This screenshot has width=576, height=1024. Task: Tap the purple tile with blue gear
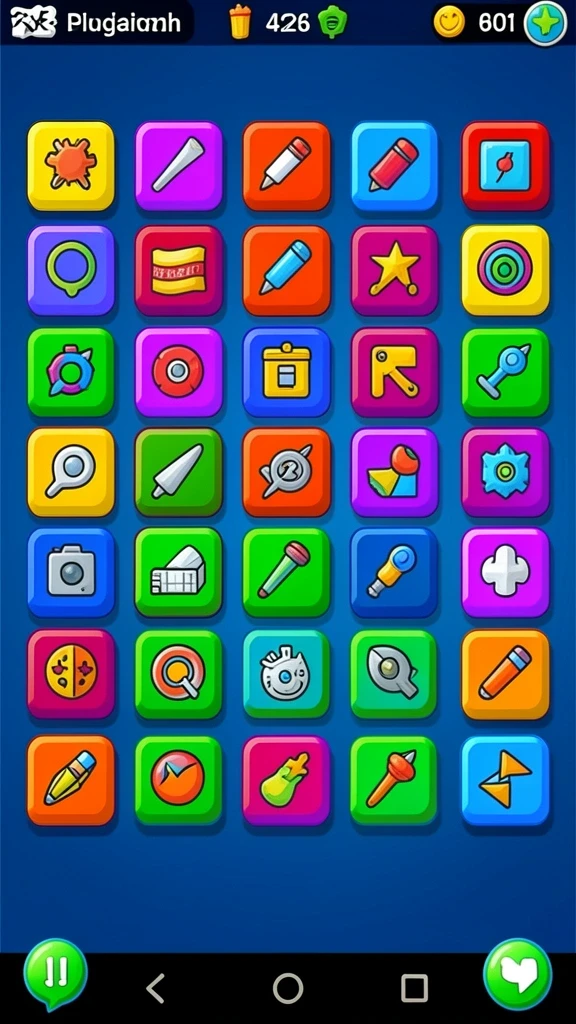point(505,472)
